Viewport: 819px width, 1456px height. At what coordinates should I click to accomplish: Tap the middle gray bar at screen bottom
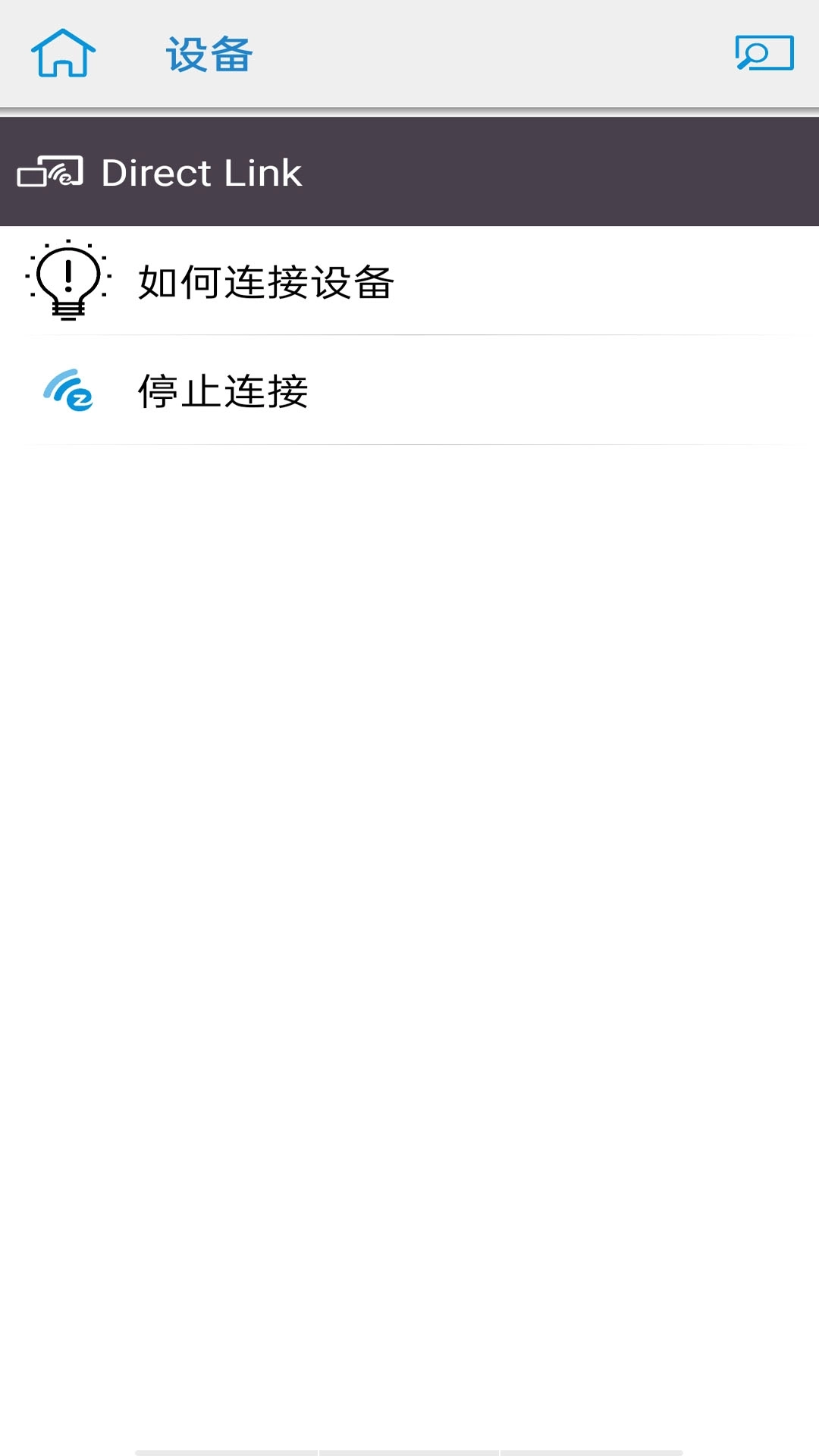409,1451
